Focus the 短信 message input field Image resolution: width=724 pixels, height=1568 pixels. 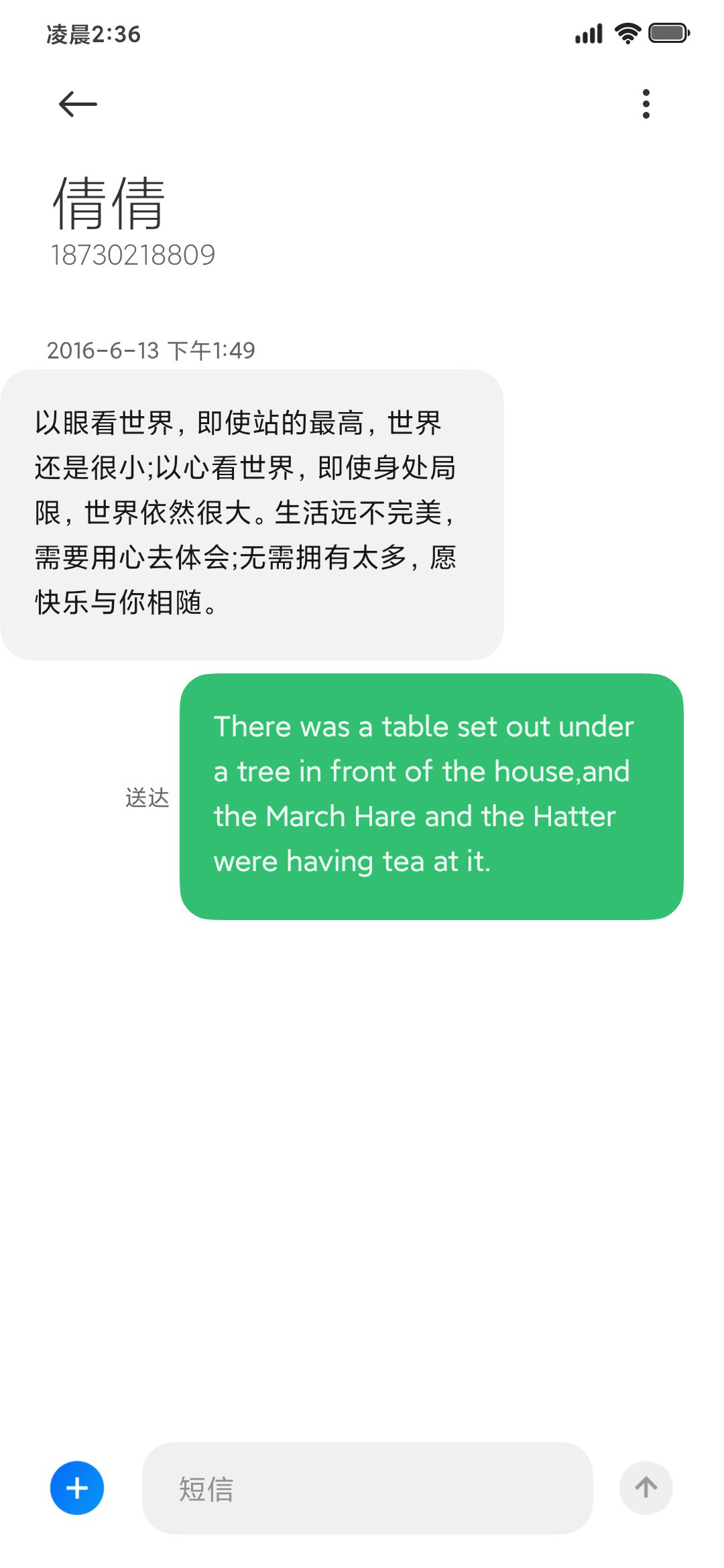tap(367, 1488)
